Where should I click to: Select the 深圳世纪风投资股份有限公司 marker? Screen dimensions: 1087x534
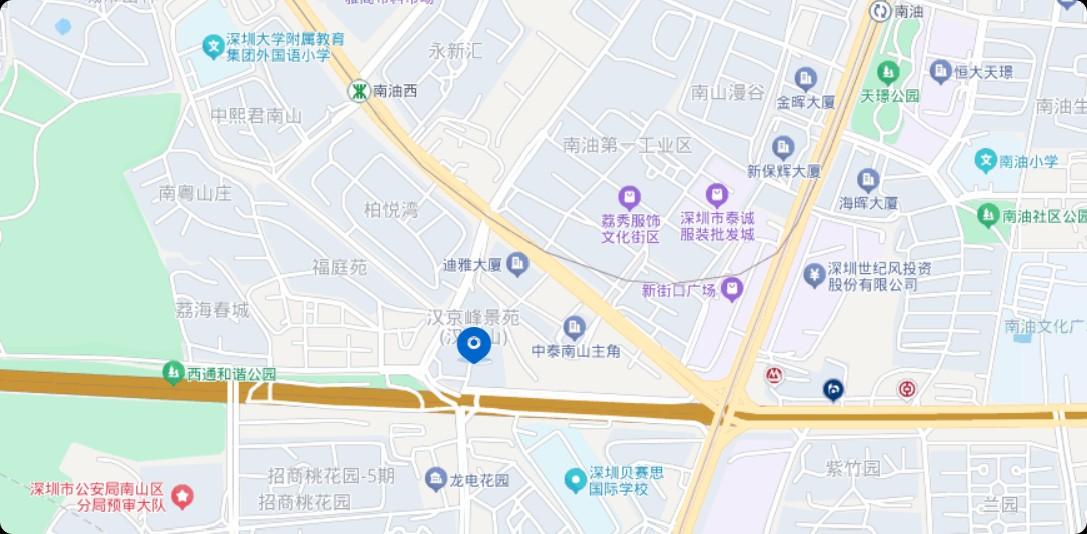(x=815, y=273)
